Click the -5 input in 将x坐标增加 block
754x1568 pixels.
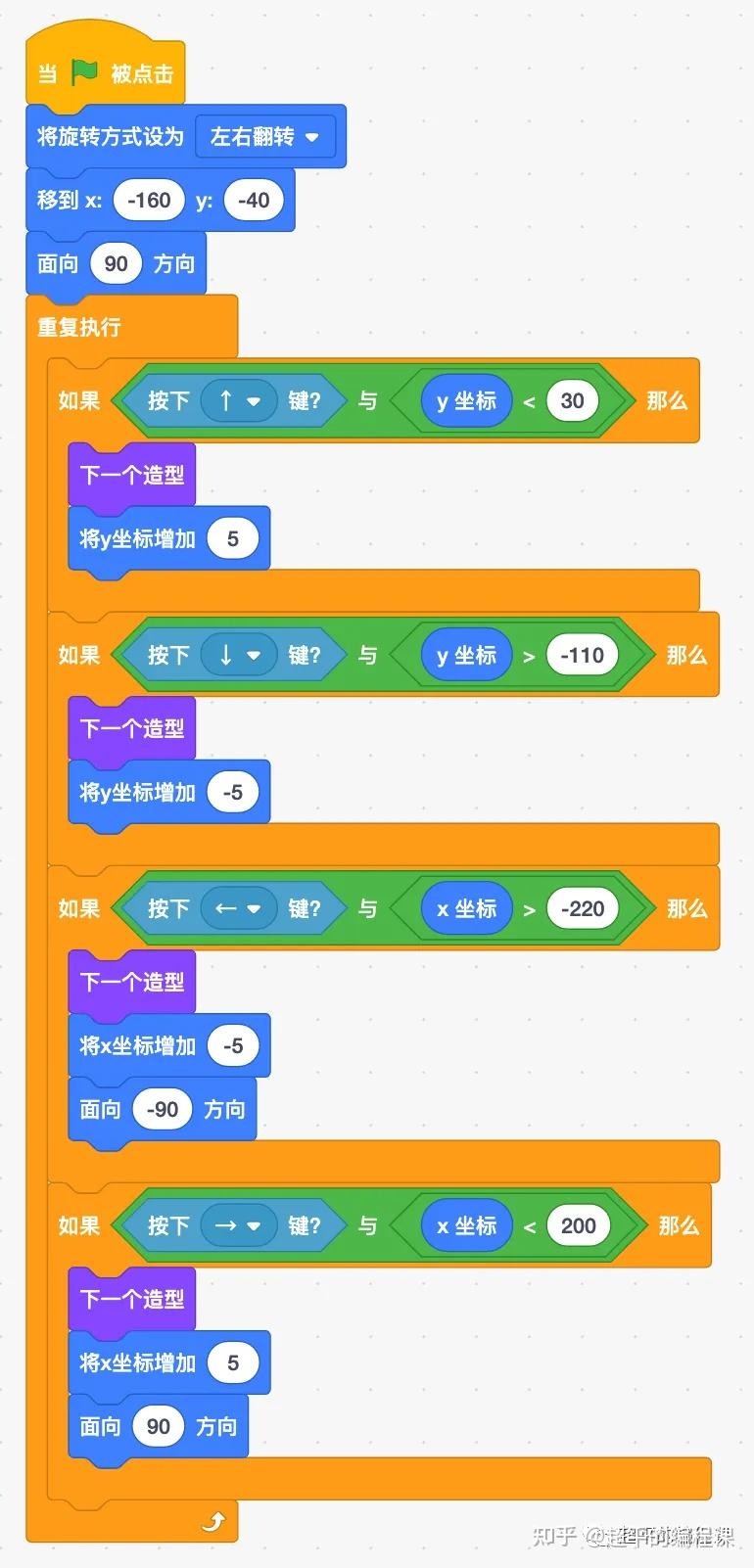(232, 1045)
